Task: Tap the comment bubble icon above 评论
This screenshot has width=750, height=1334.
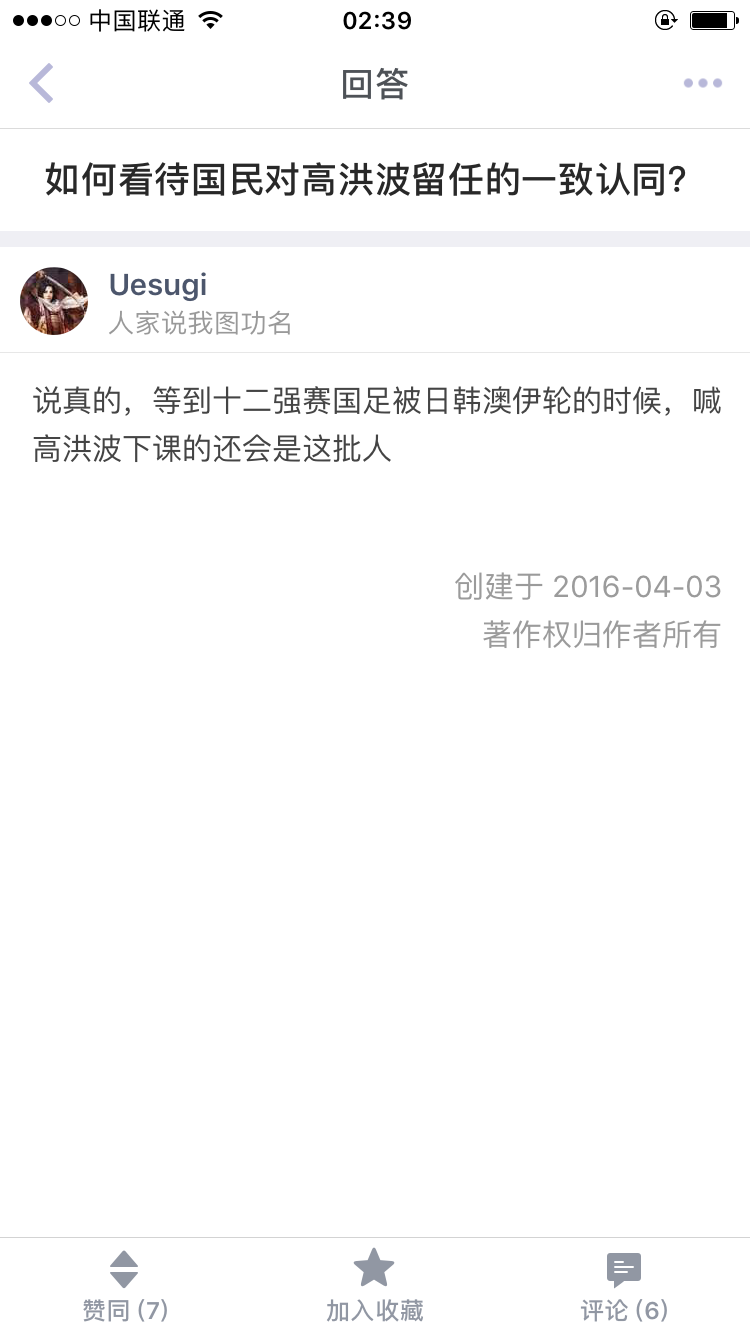Action: point(622,1268)
